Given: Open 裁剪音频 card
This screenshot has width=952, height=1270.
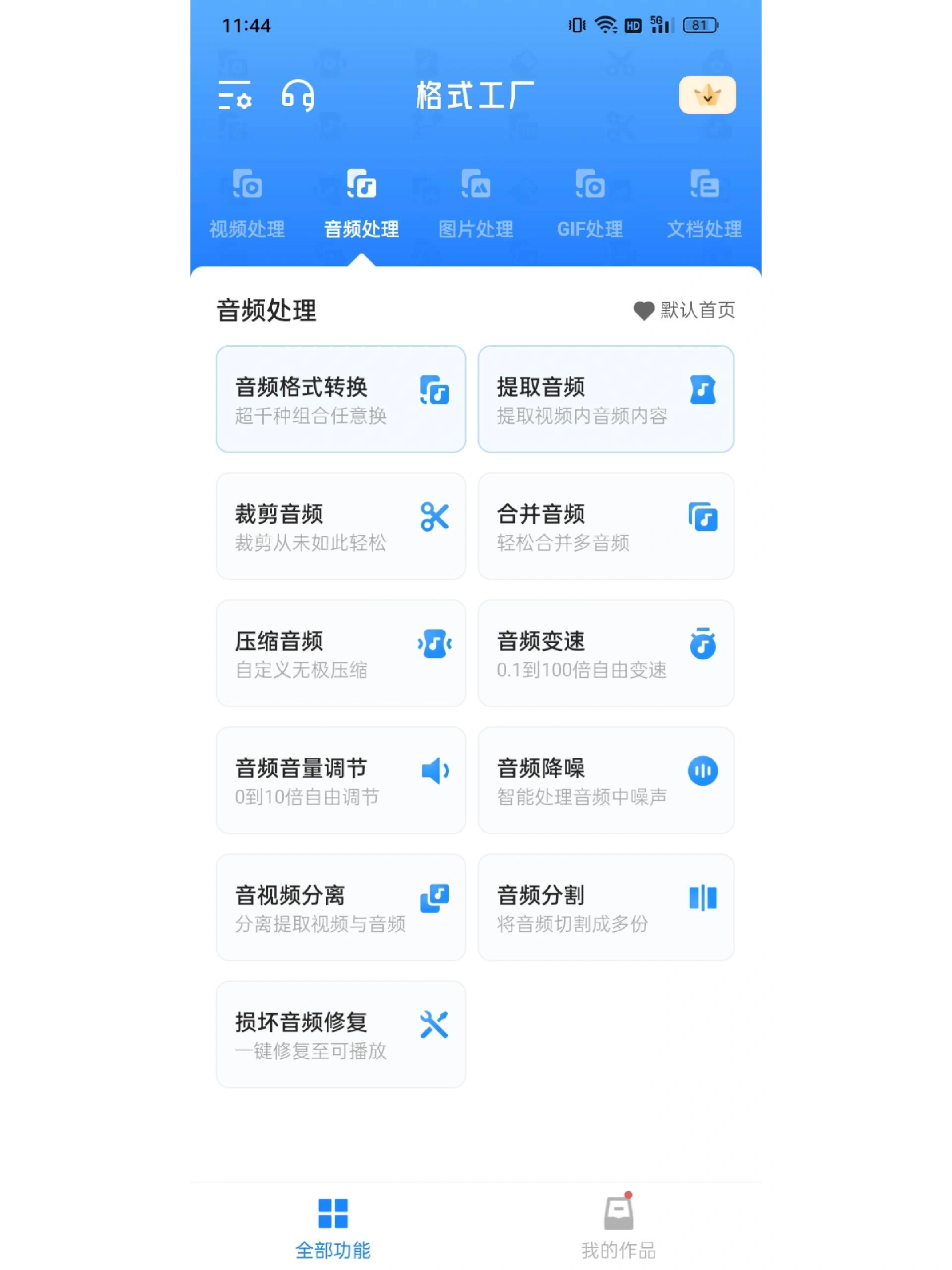Looking at the screenshot, I should point(341,526).
